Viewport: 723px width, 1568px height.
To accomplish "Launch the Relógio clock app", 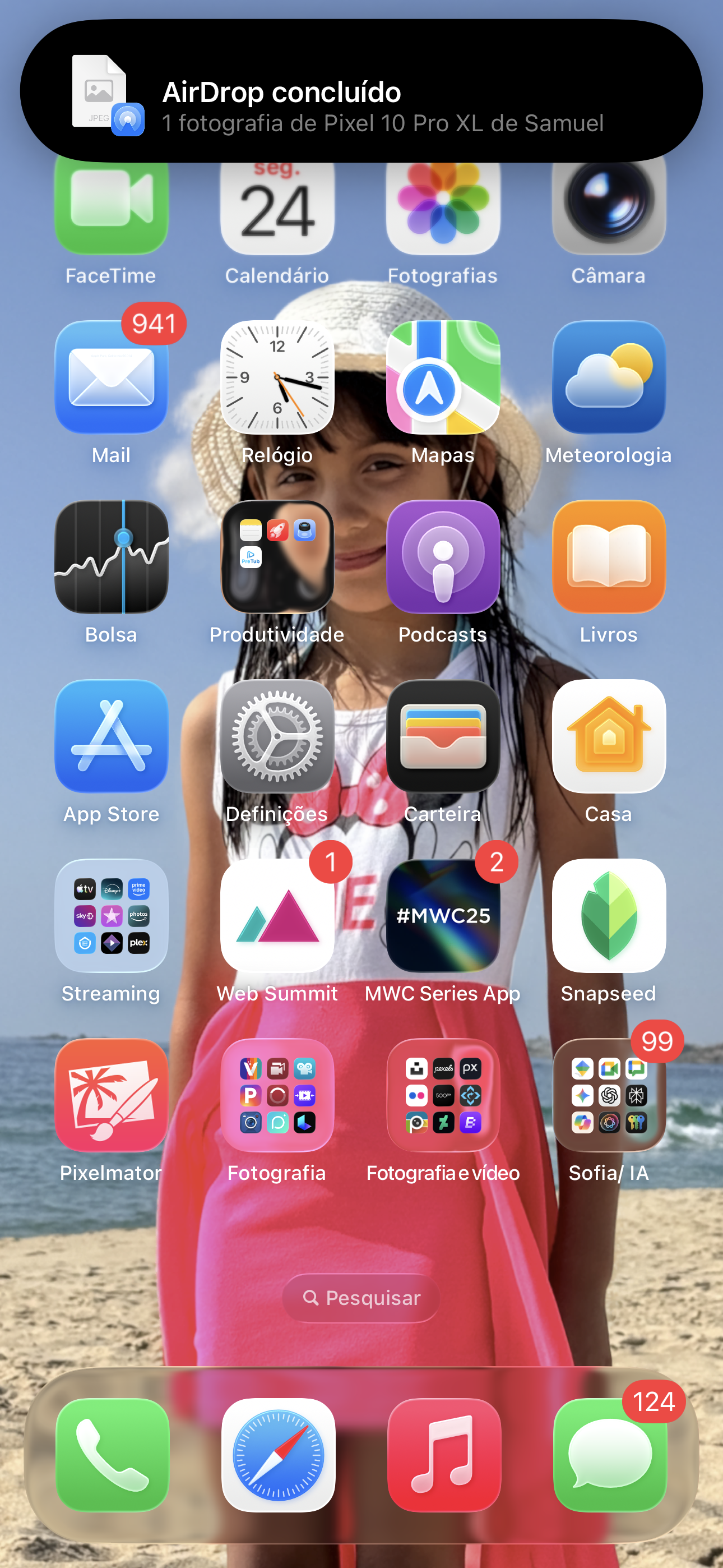I will point(277,377).
